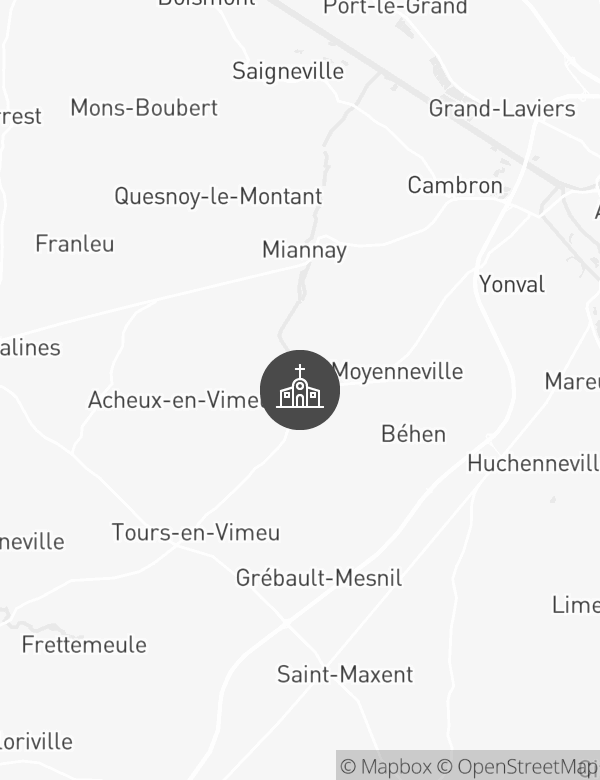Tap the church marker near Moyenneville
The width and height of the screenshot is (600, 780).
pyautogui.click(x=300, y=390)
